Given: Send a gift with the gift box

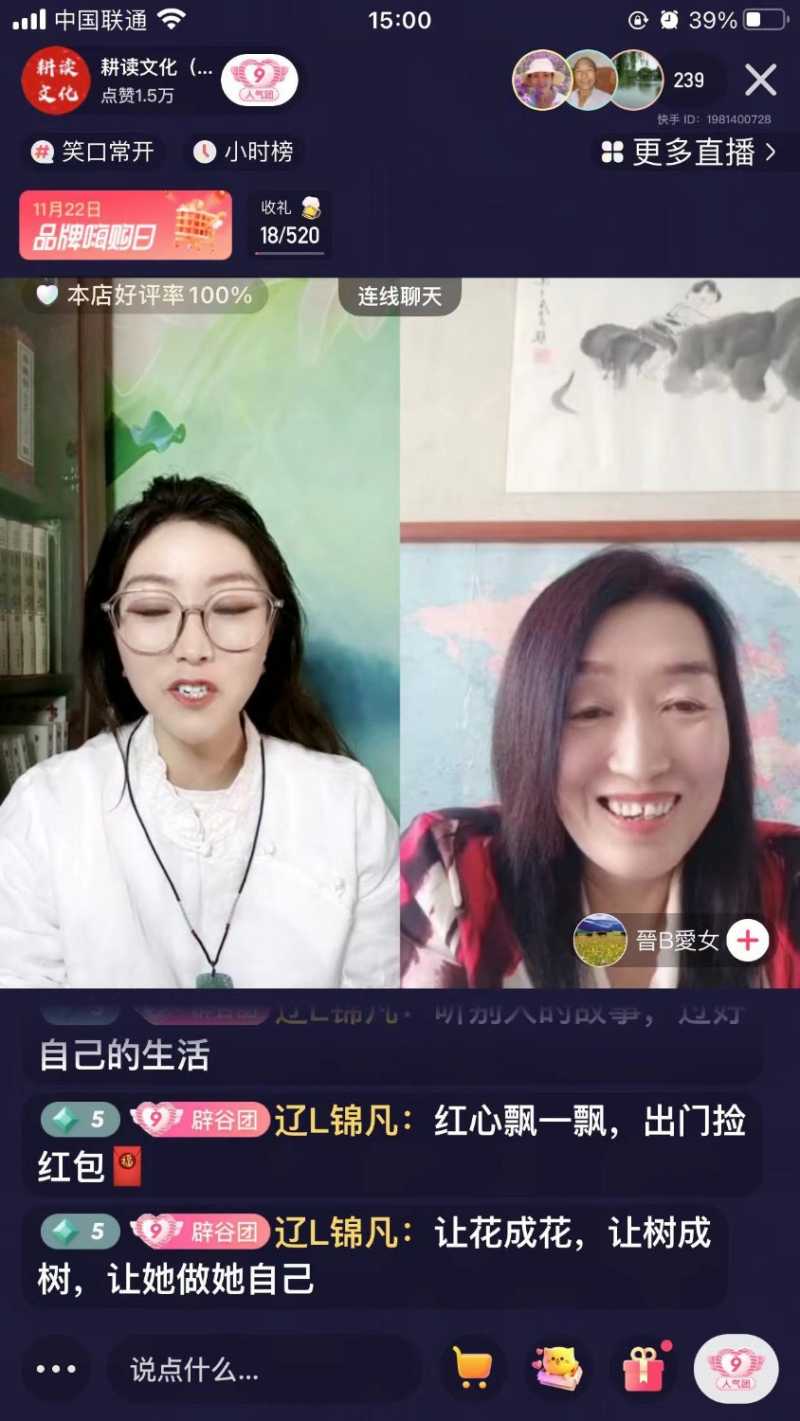Looking at the screenshot, I should (x=643, y=1369).
